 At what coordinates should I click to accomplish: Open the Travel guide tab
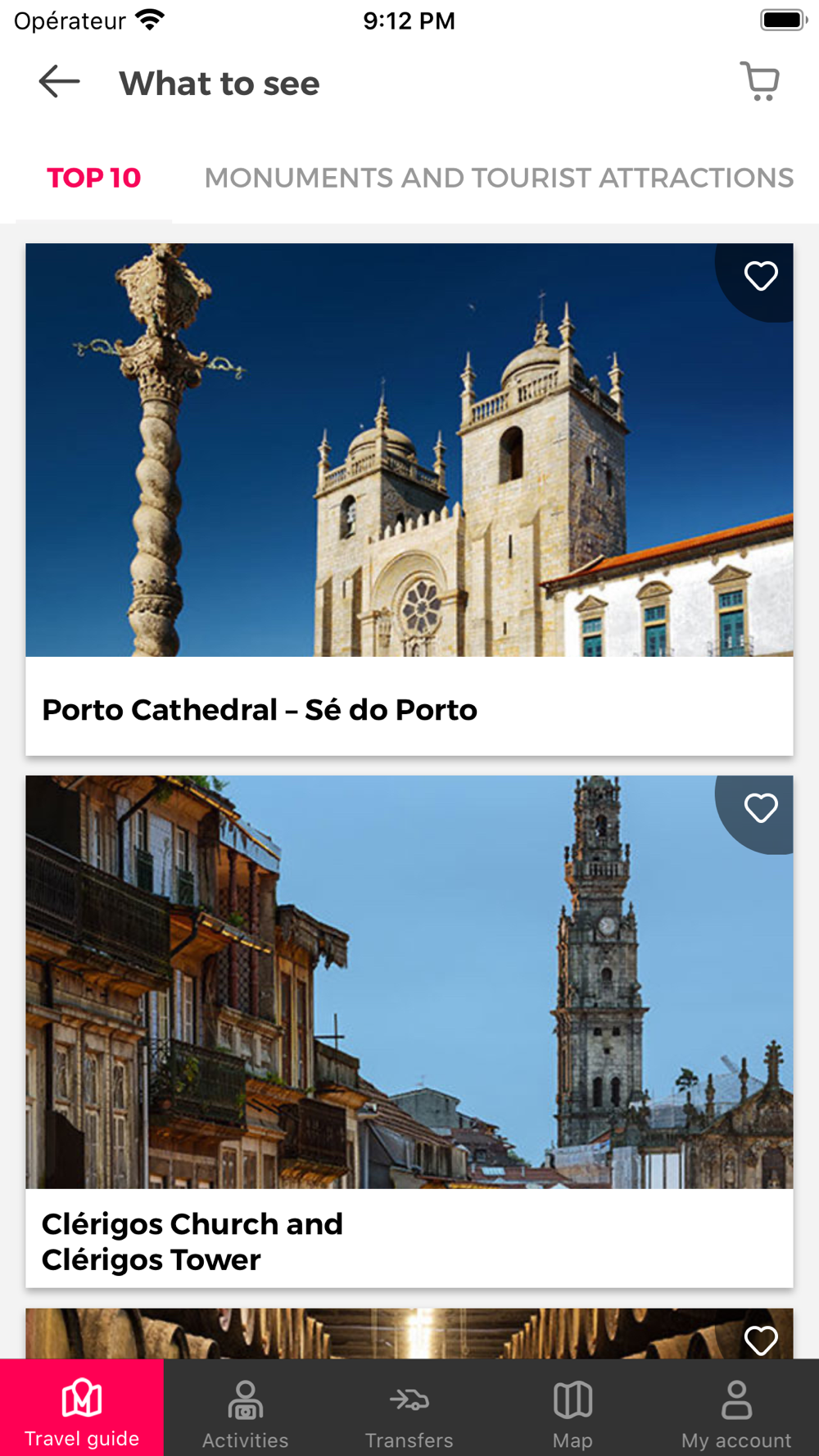pos(82,1409)
